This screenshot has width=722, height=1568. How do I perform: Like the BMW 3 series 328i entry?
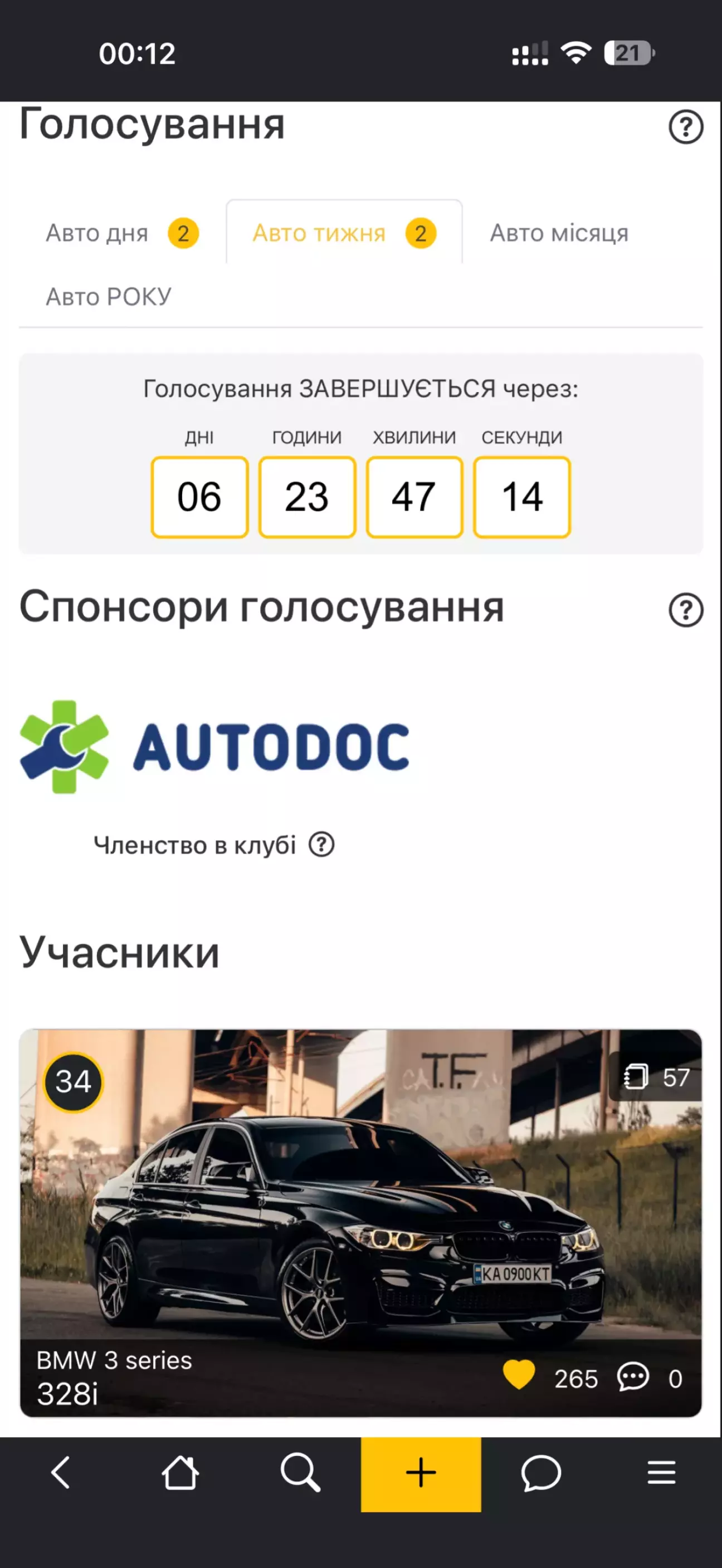(519, 1376)
